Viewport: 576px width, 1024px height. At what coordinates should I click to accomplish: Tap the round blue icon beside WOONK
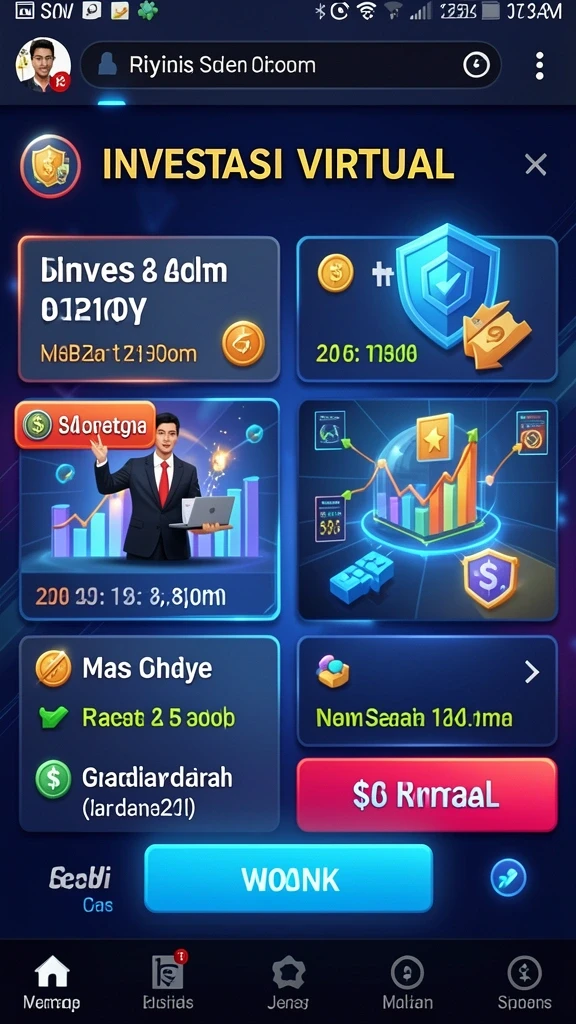pos(508,876)
